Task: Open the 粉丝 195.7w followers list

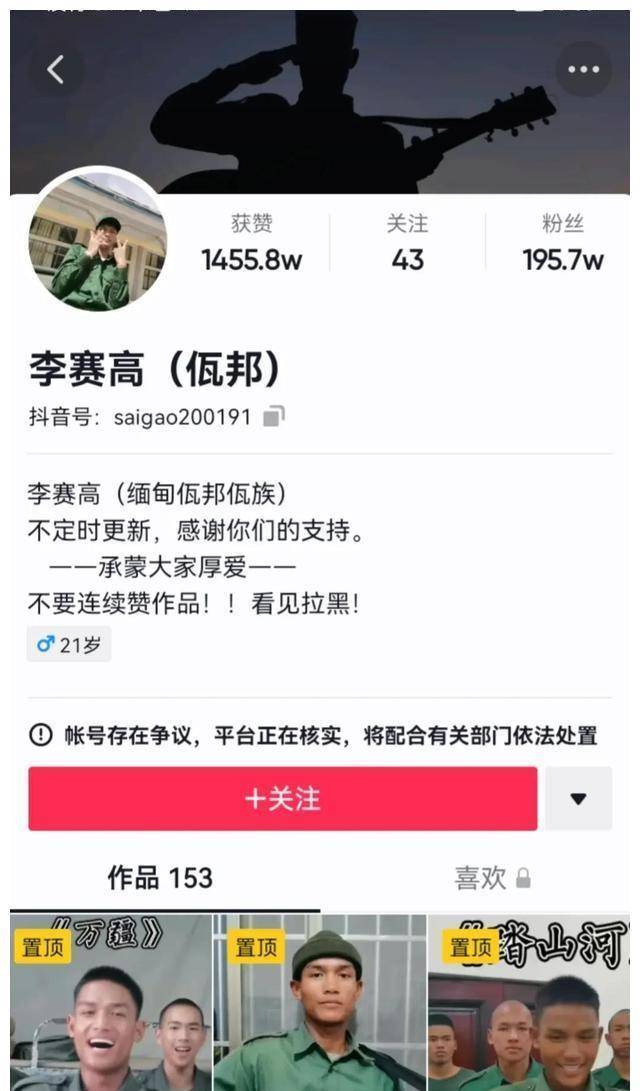Action: click(562, 243)
